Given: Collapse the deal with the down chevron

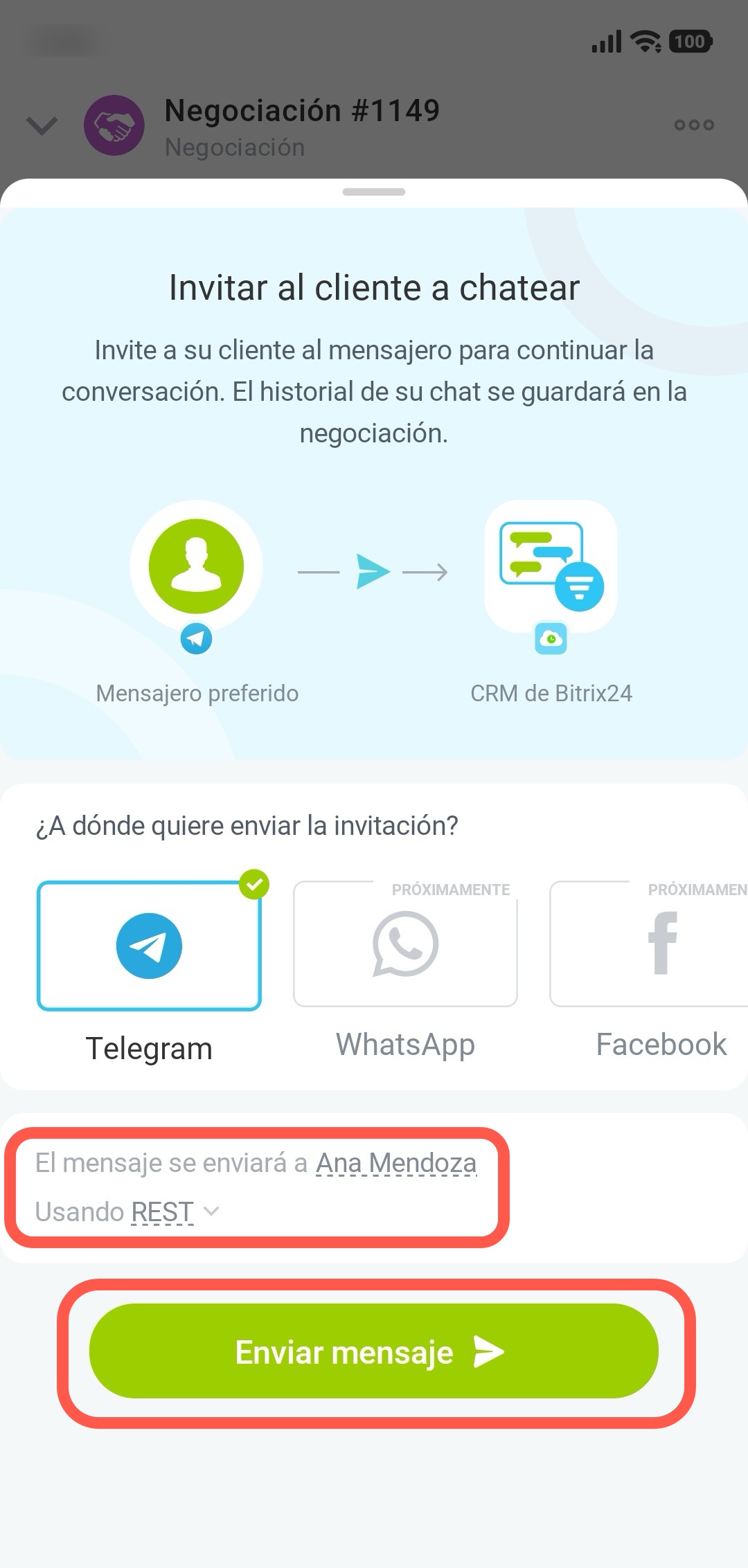Looking at the screenshot, I should [x=42, y=126].
